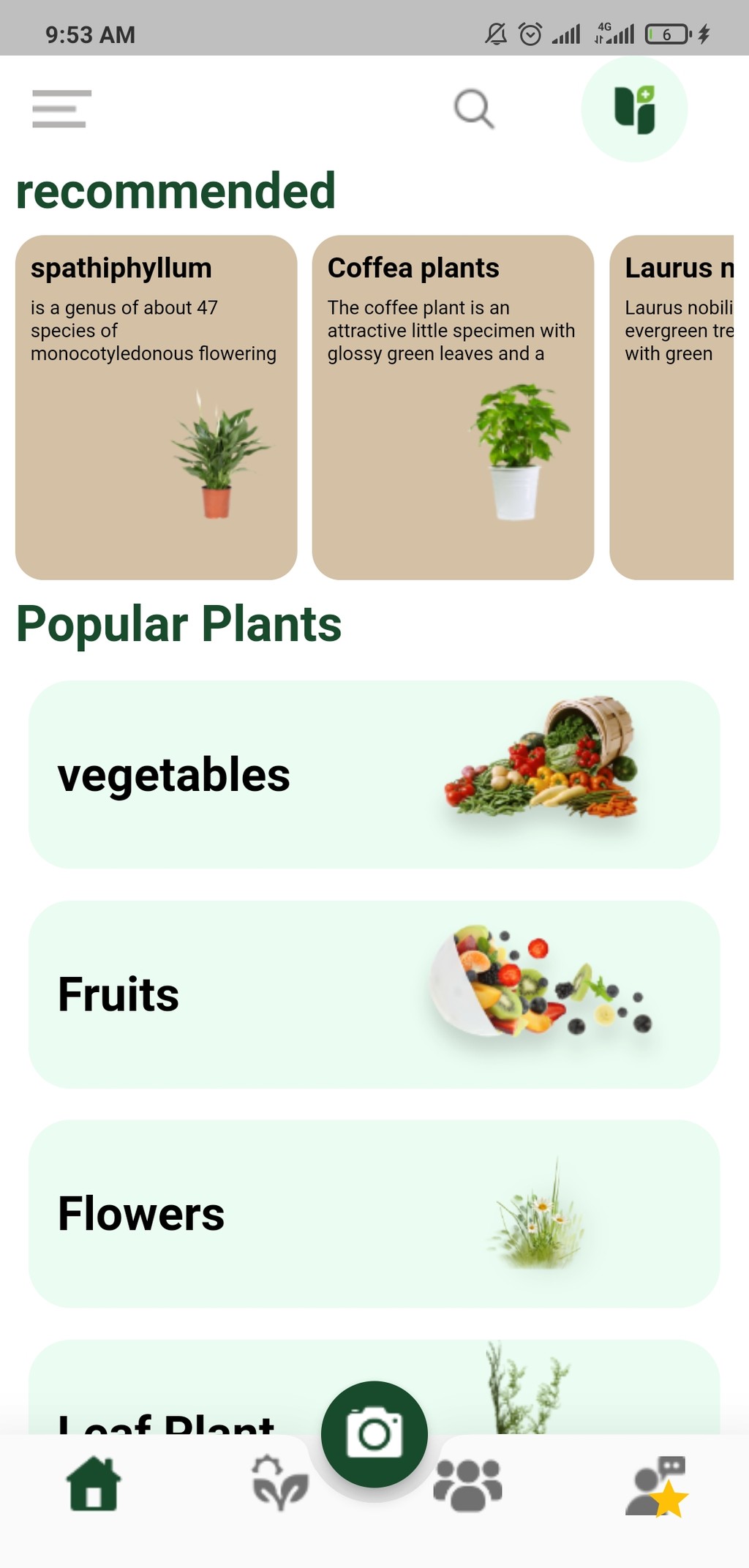Browse the vegetables category

pos(374,775)
